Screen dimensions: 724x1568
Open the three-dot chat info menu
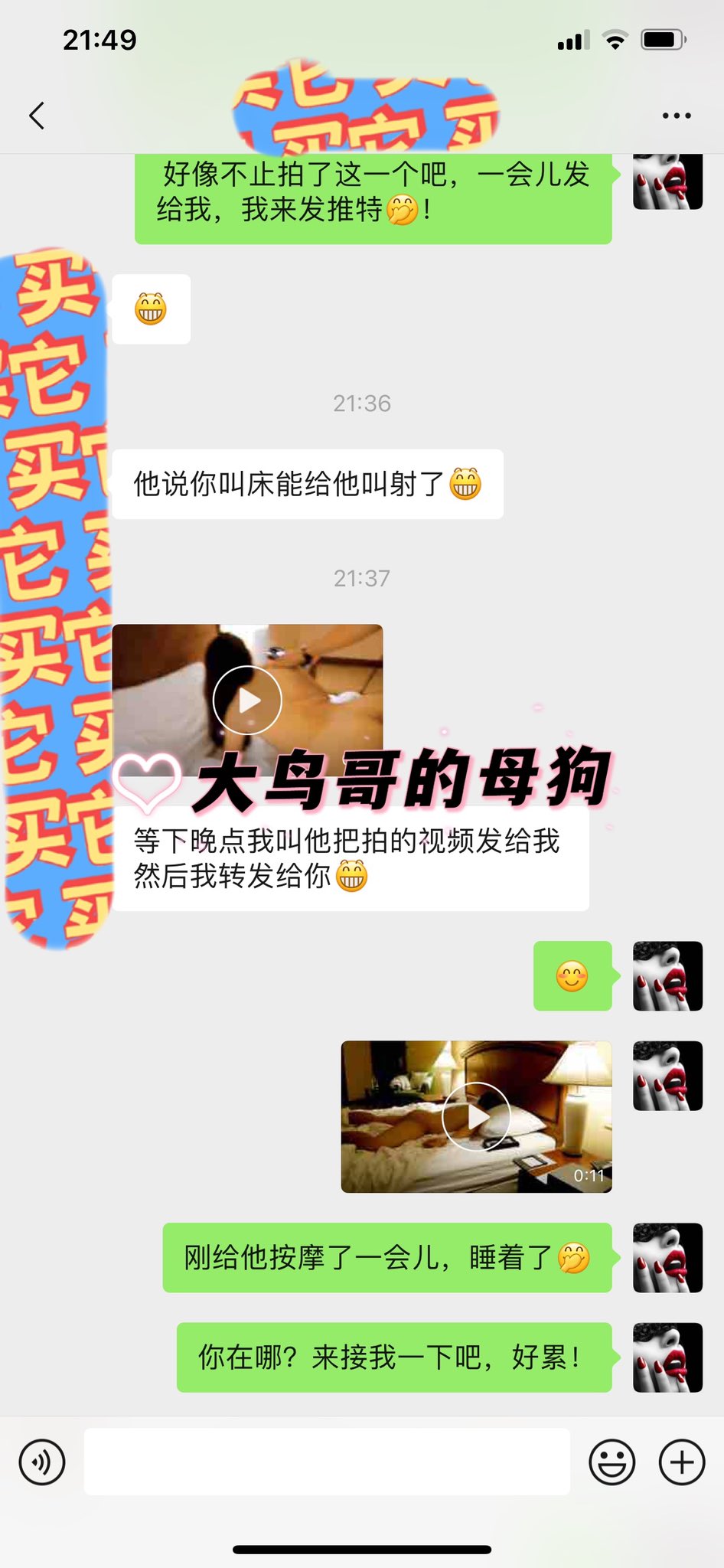[677, 116]
